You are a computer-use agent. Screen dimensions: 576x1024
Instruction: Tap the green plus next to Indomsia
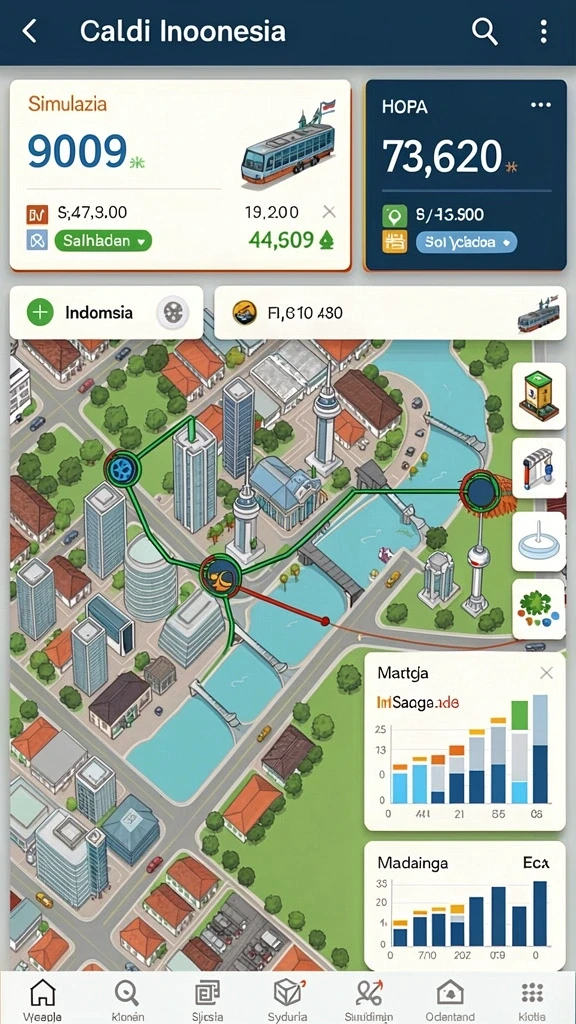(40, 312)
